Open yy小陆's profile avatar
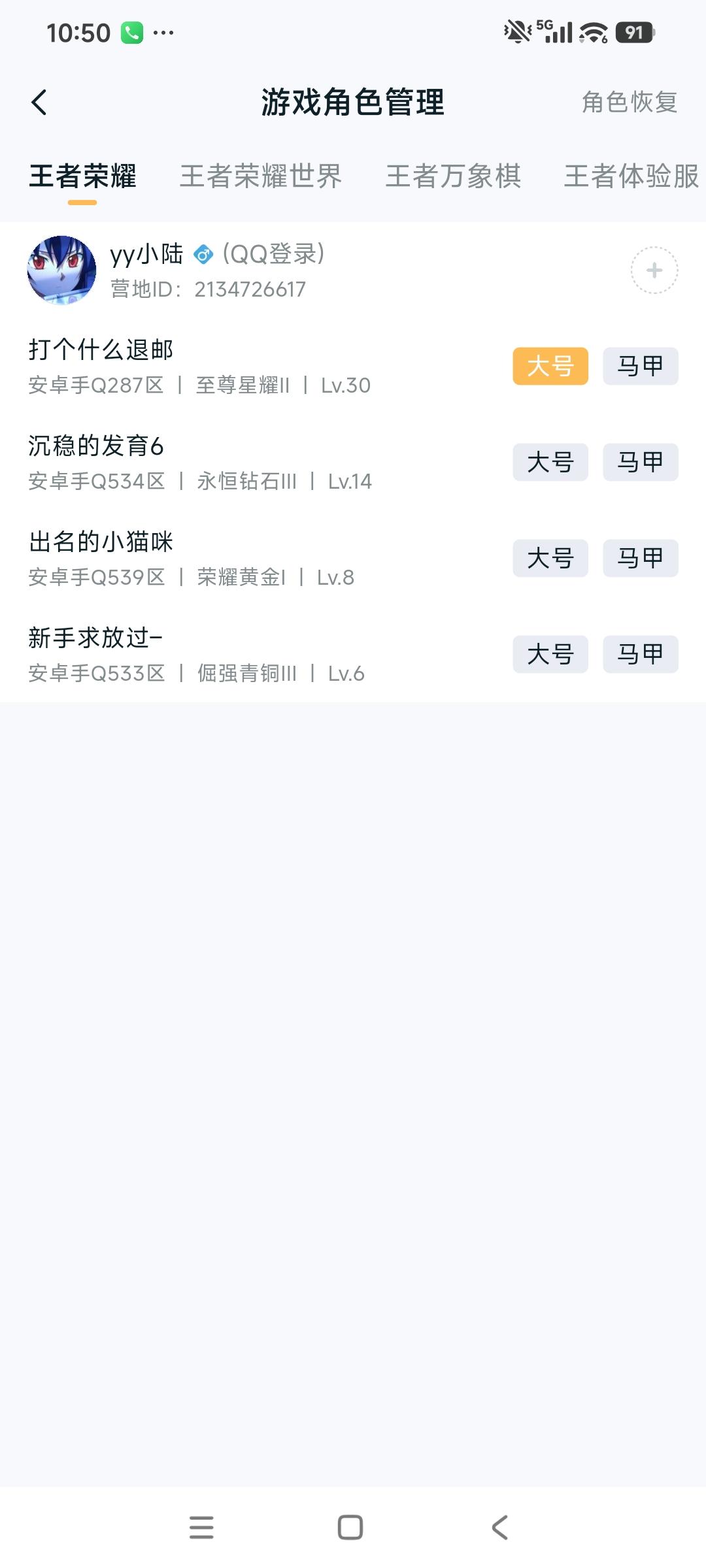 point(61,270)
